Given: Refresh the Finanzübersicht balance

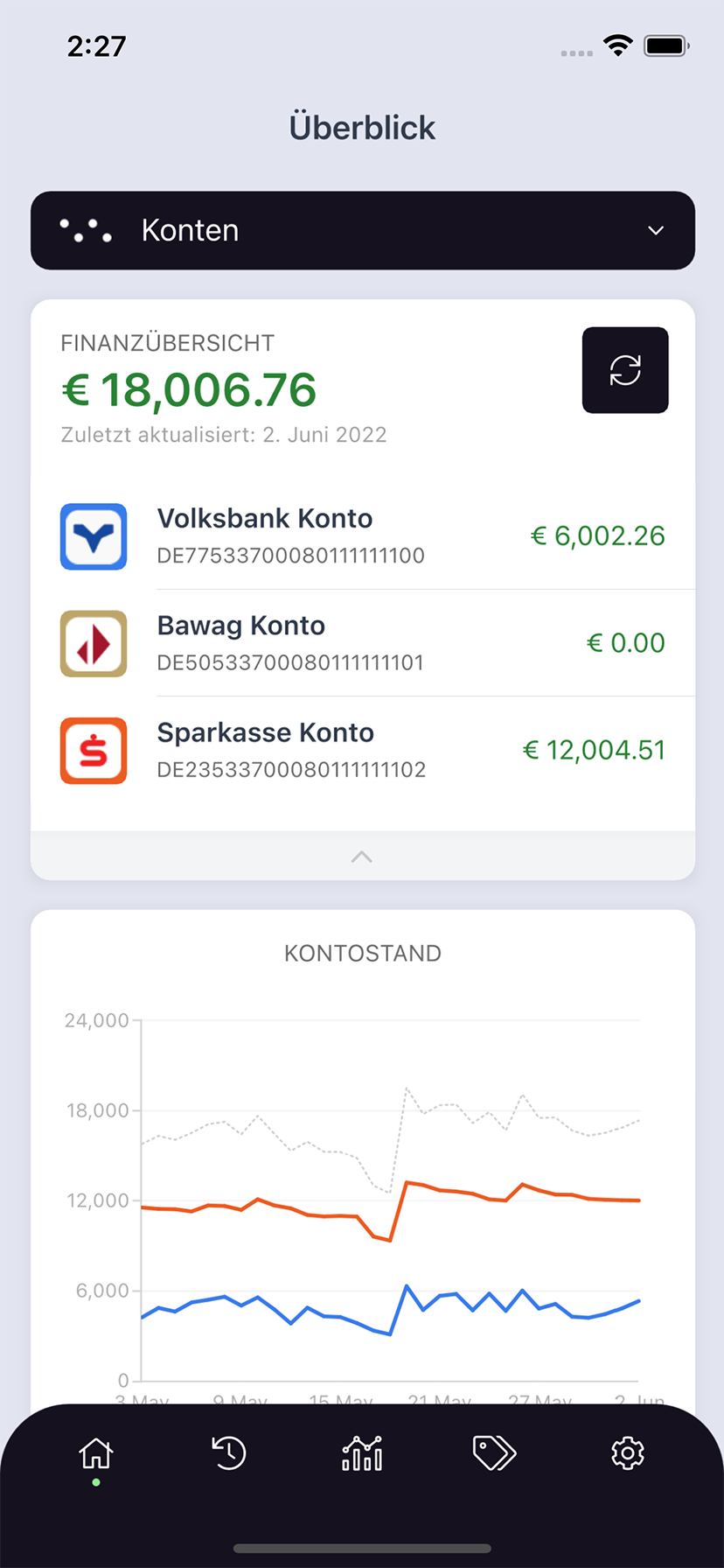Looking at the screenshot, I should tap(625, 370).
